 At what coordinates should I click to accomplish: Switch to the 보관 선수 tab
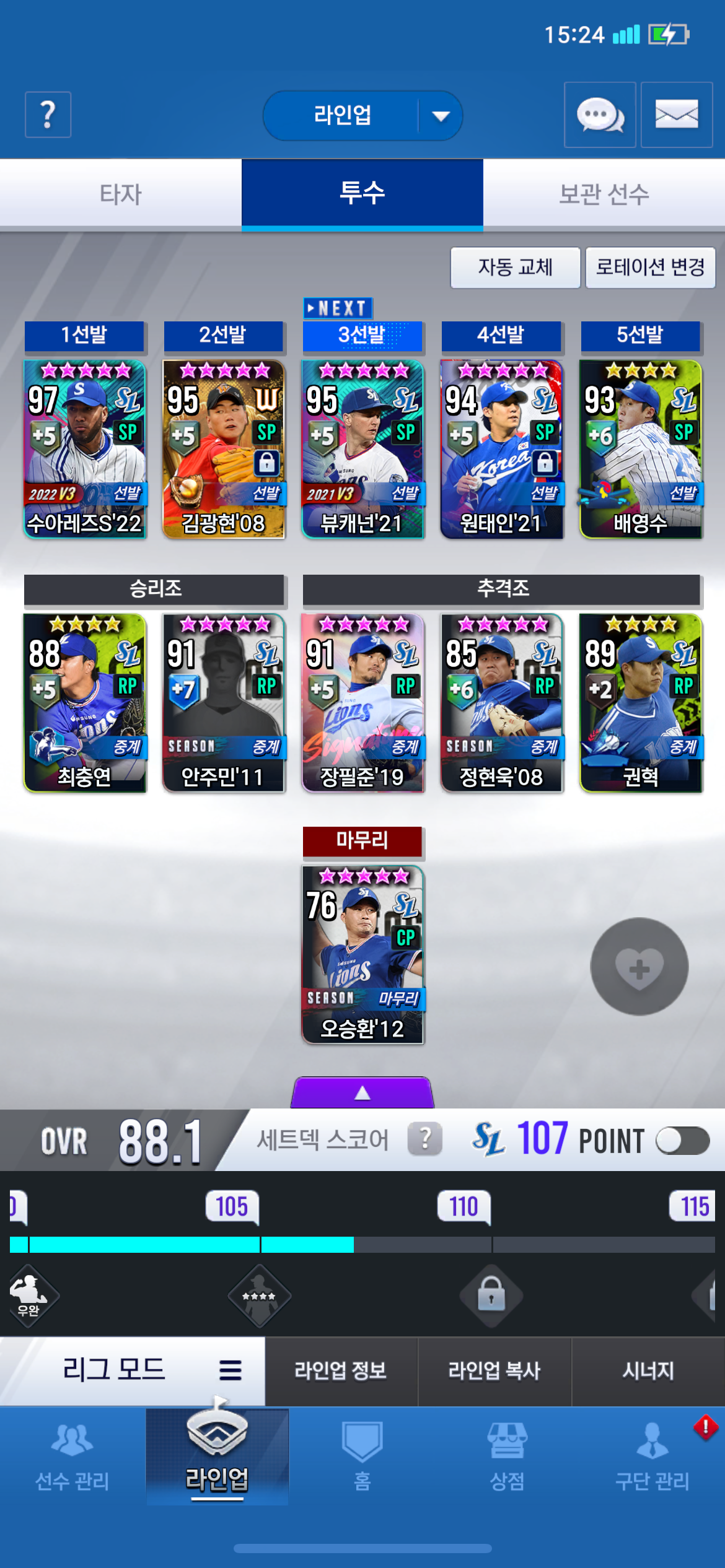coord(604,194)
